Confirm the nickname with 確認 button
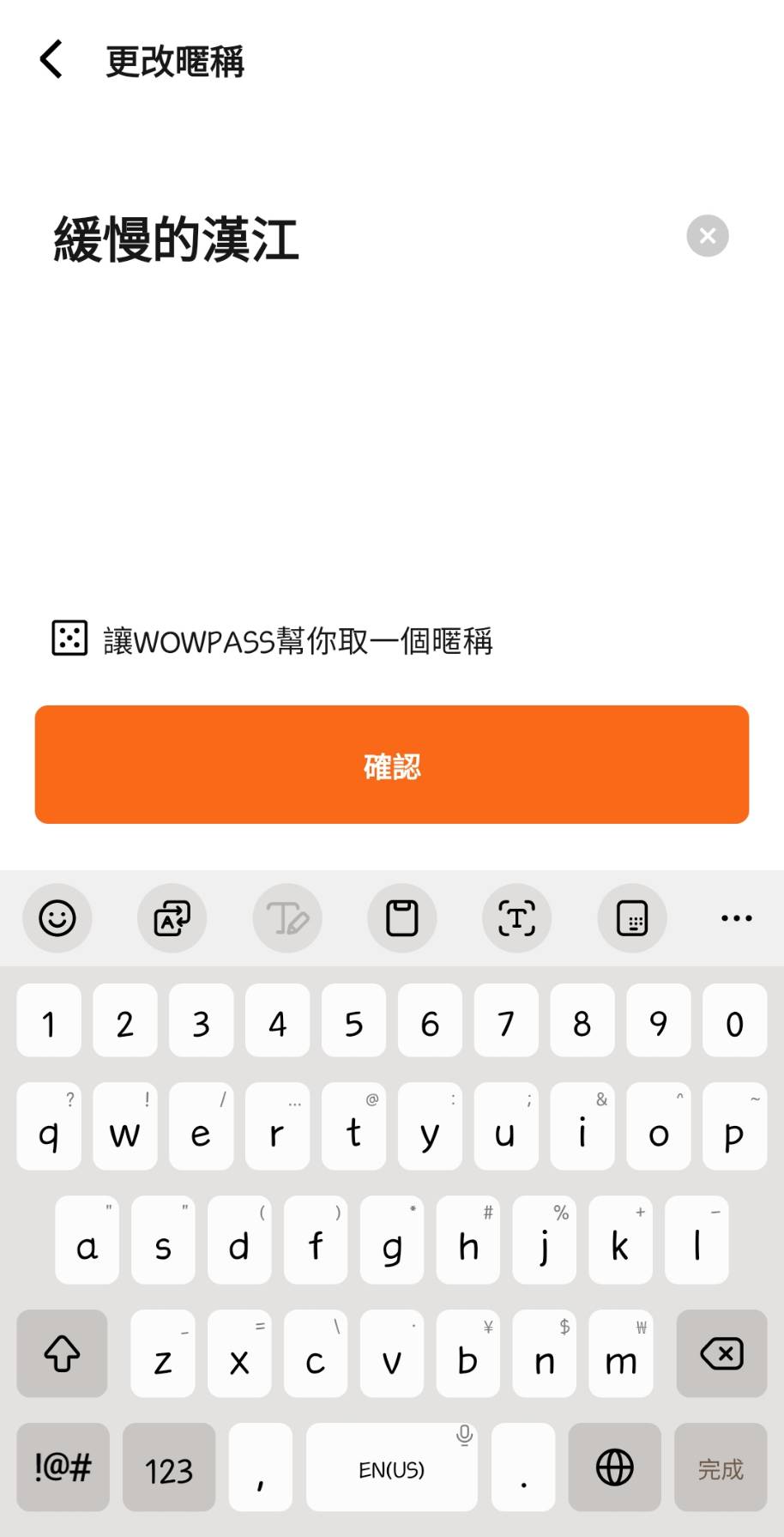This screenshot has height=1537, width=784. coord(392,765)
